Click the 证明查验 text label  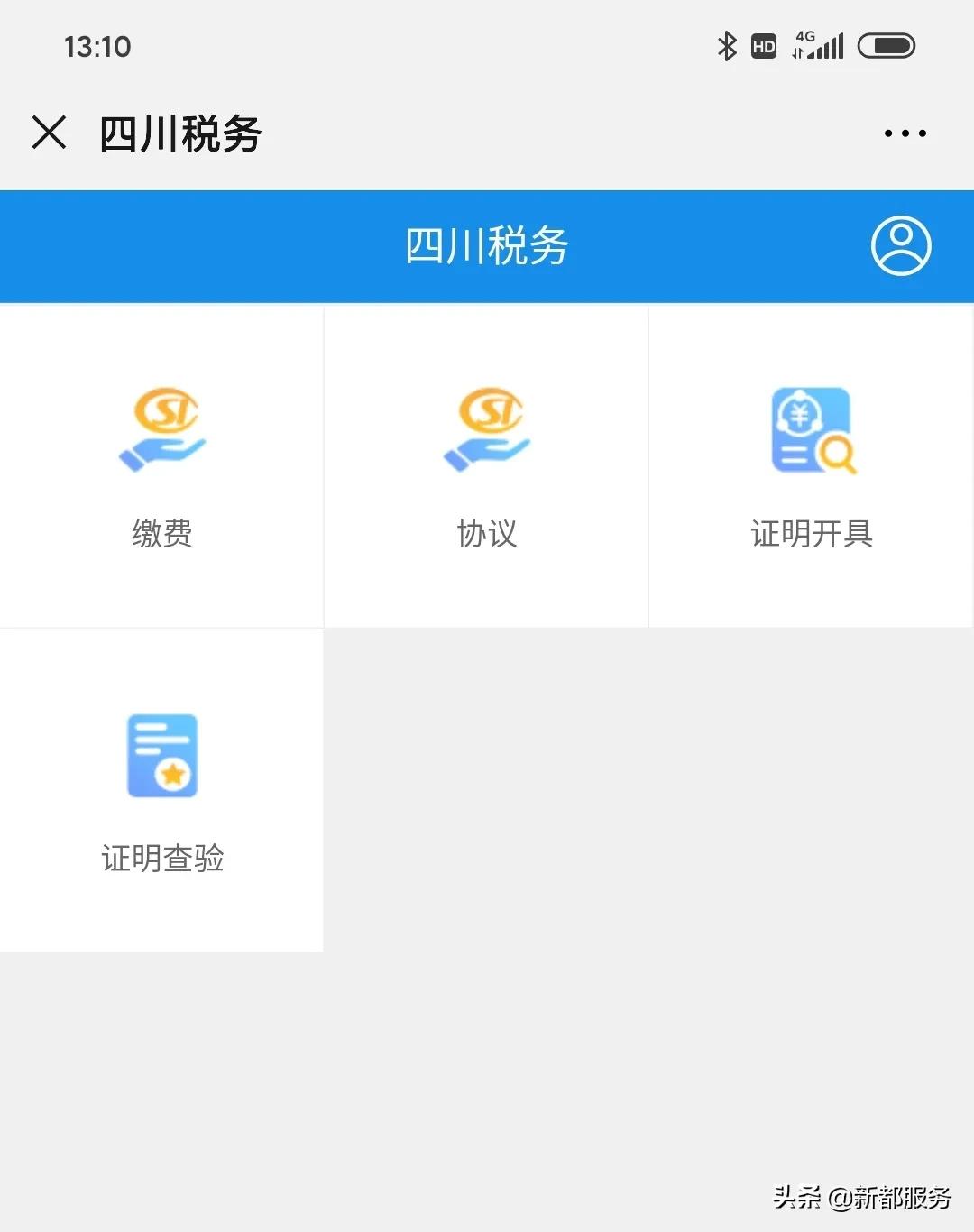click(x=162, y=859)
